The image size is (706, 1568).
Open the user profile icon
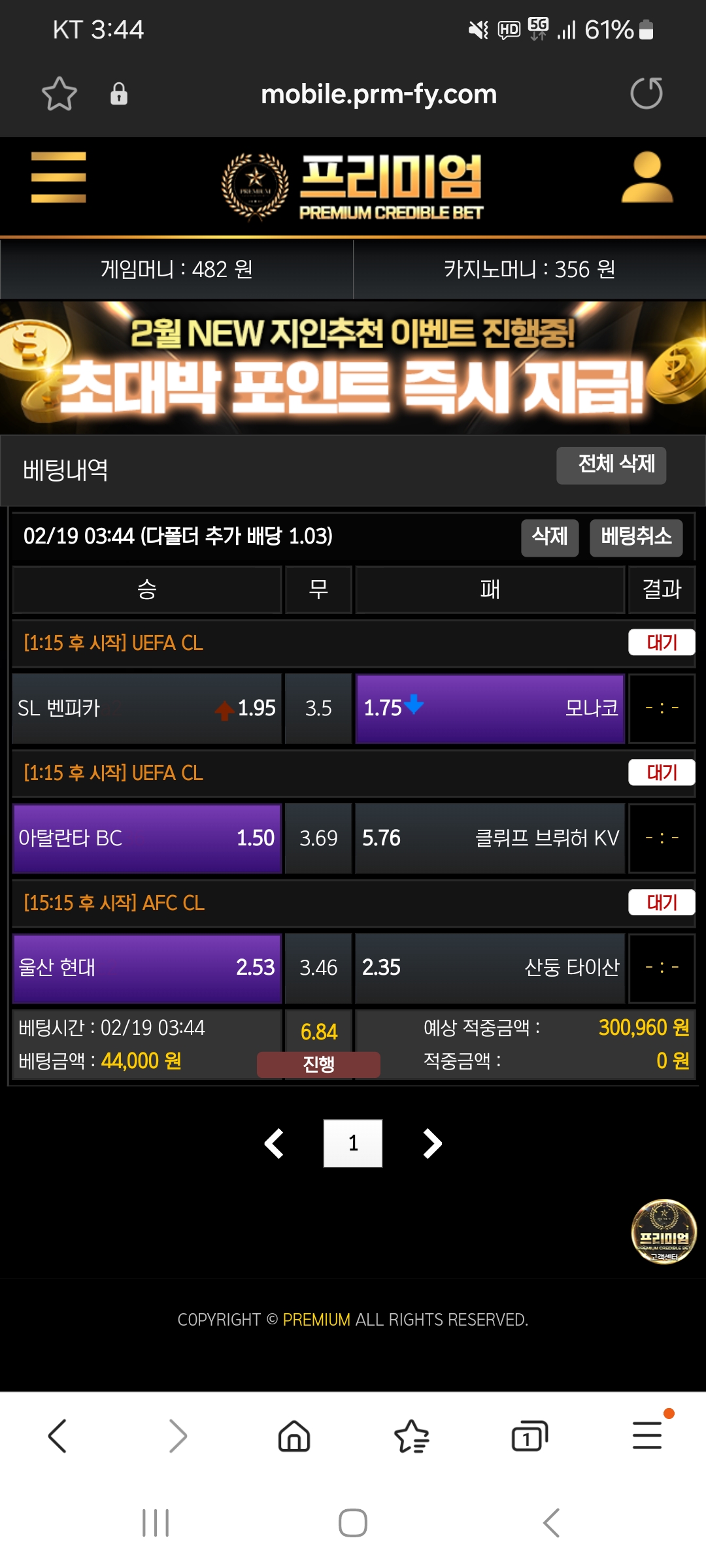[x=647, y=177]
